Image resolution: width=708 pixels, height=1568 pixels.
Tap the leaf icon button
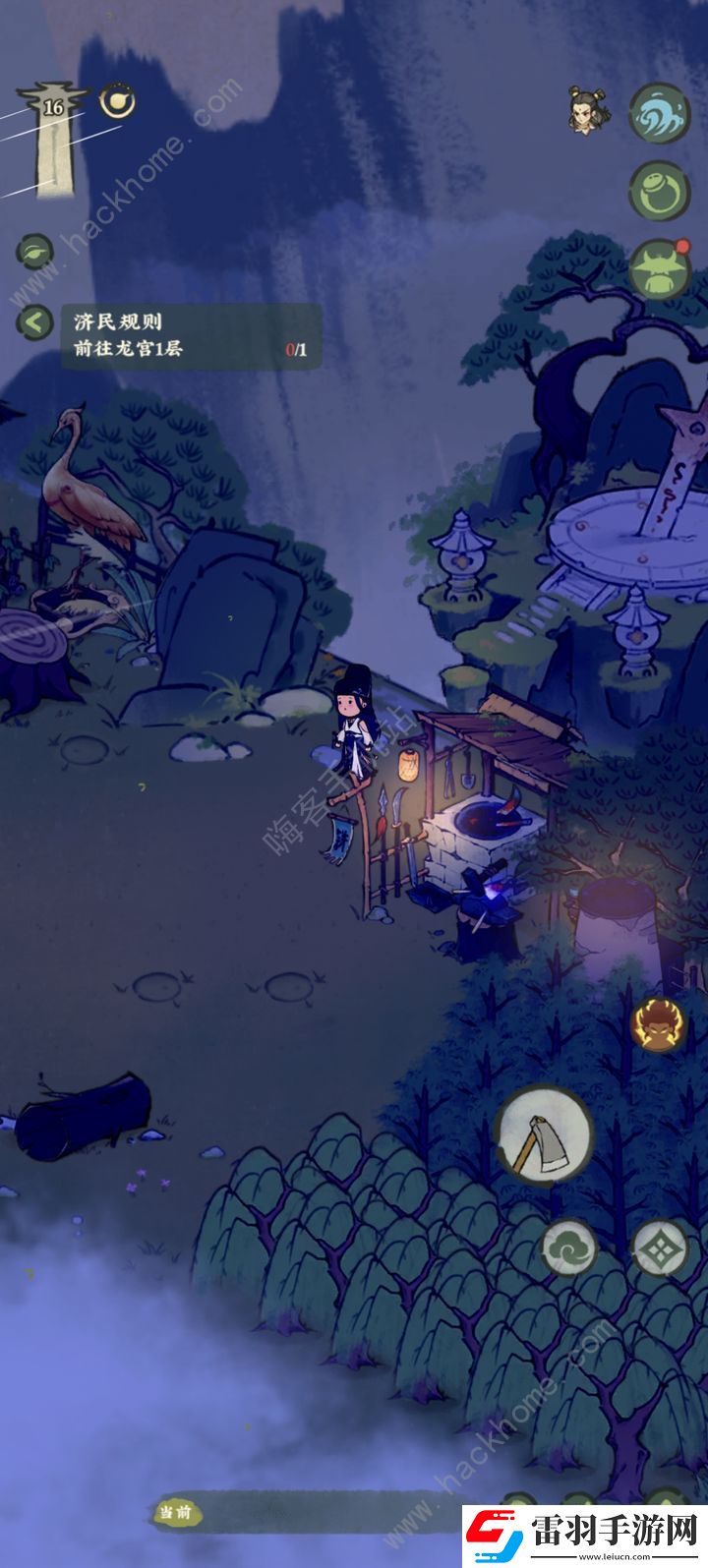34,252
